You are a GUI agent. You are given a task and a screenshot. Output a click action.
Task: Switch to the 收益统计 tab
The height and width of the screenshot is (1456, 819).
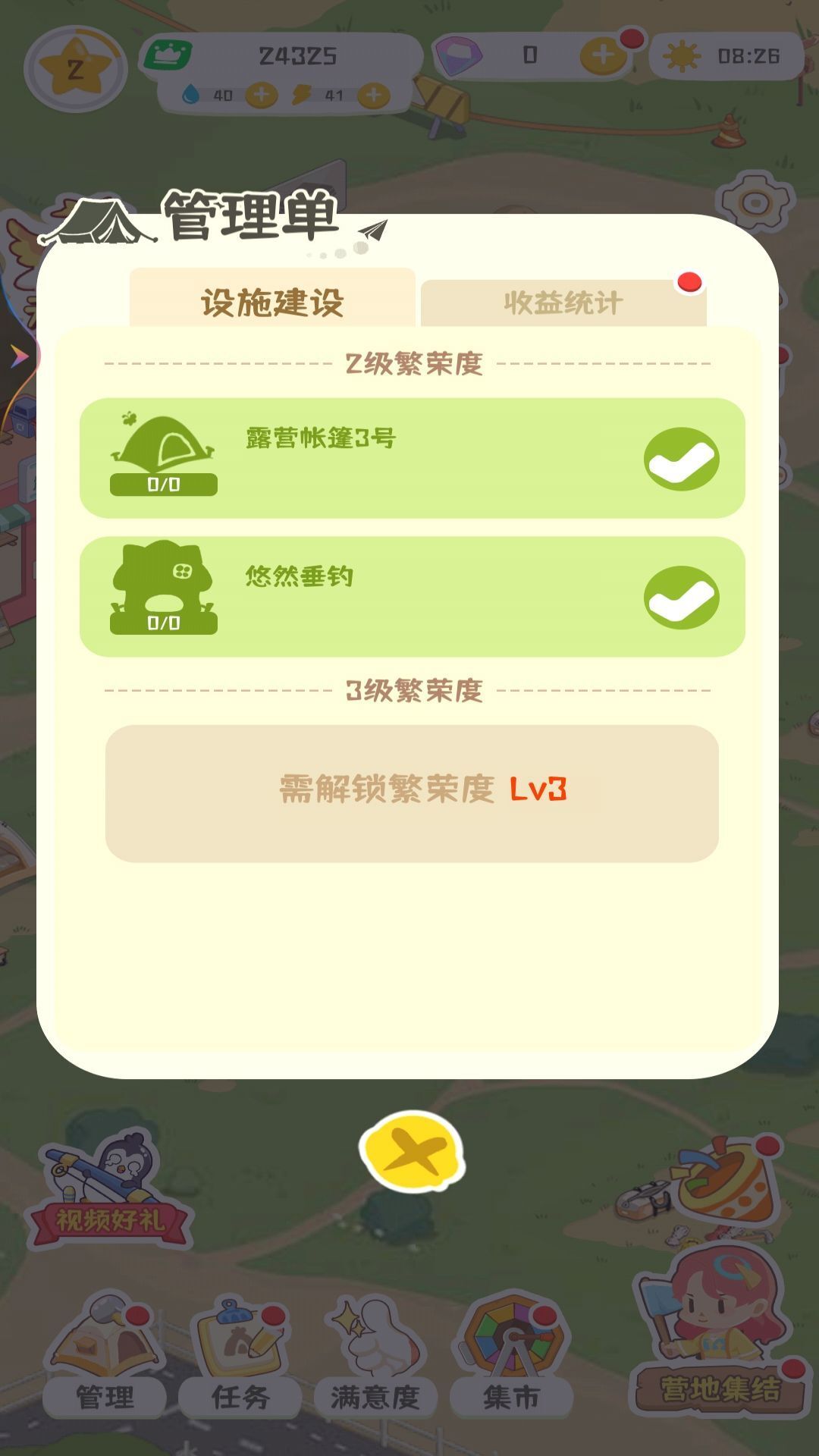(565, 300)
